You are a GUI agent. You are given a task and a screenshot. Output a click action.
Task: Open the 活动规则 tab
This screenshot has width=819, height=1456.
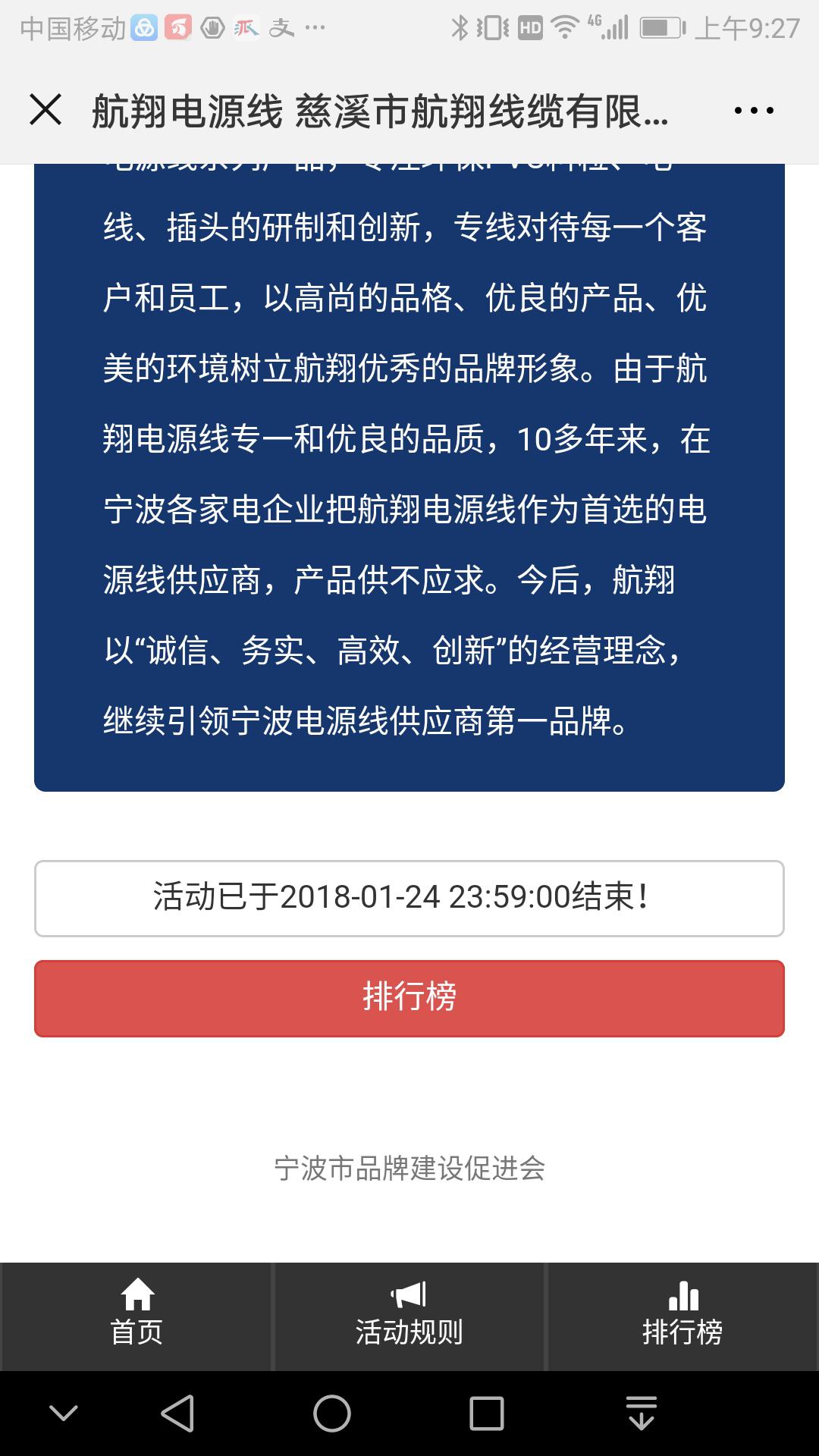pos(409,1316)
